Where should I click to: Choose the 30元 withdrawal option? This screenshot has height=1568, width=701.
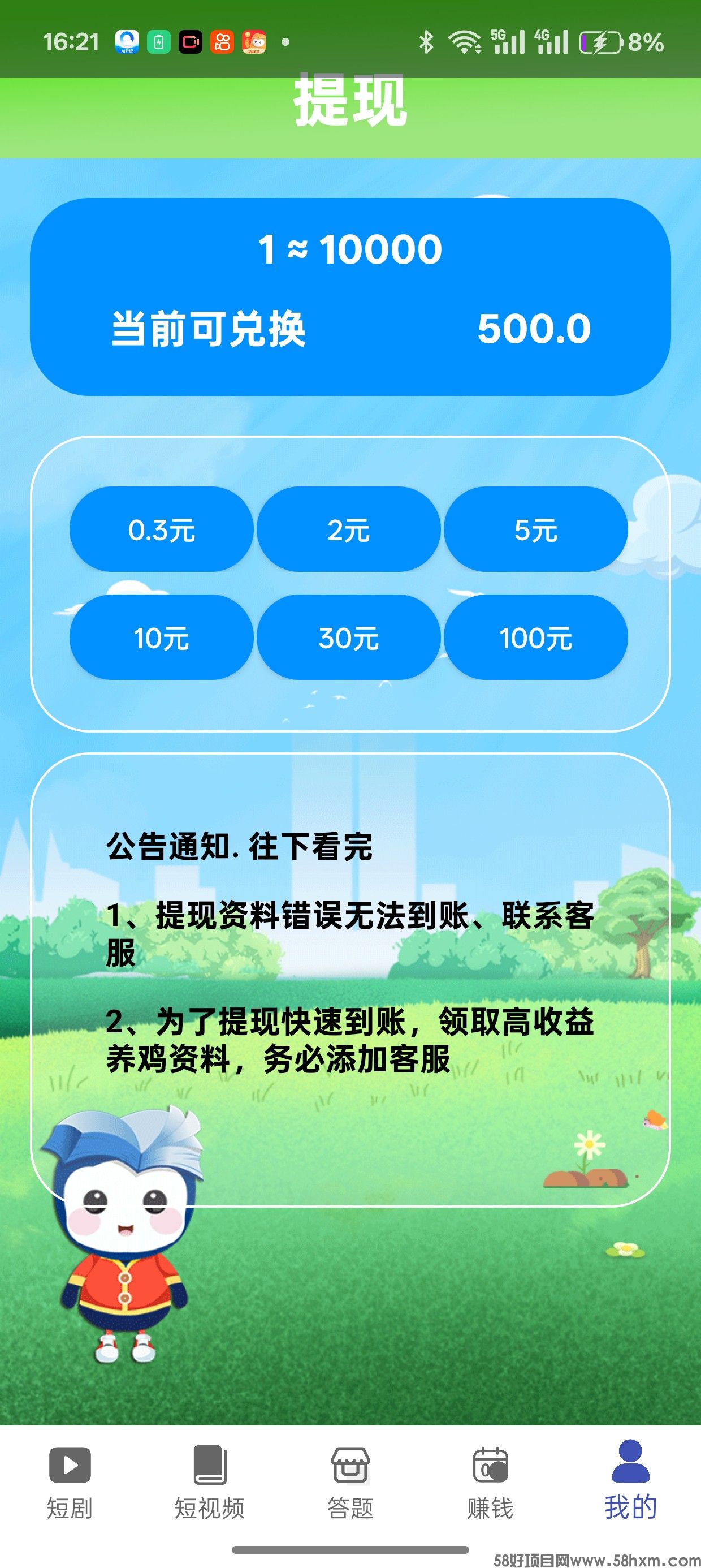coord(350,638)
